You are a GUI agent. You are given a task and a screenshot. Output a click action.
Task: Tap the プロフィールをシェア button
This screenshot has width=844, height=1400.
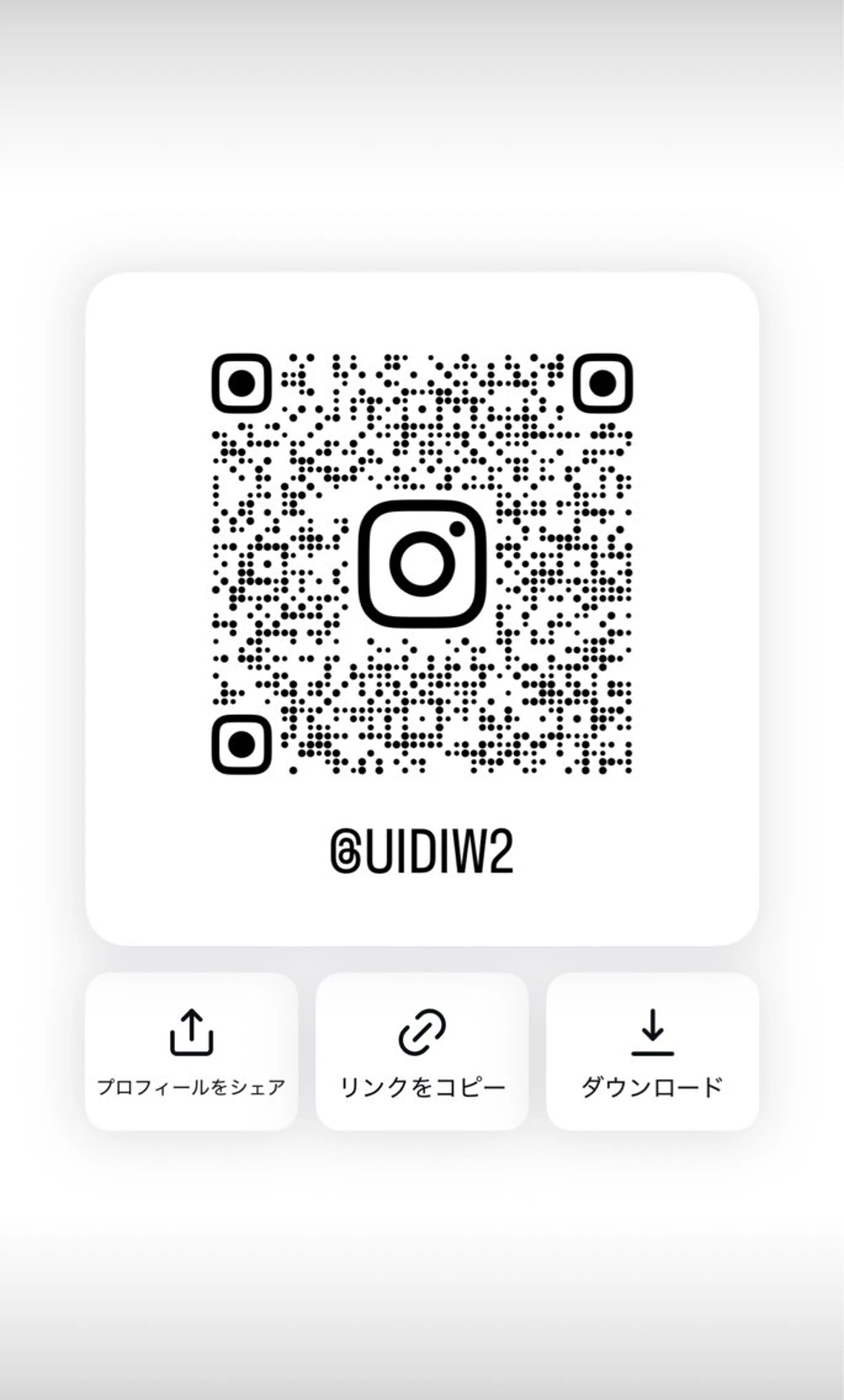pyautogui.click(x=191, y=1051)
